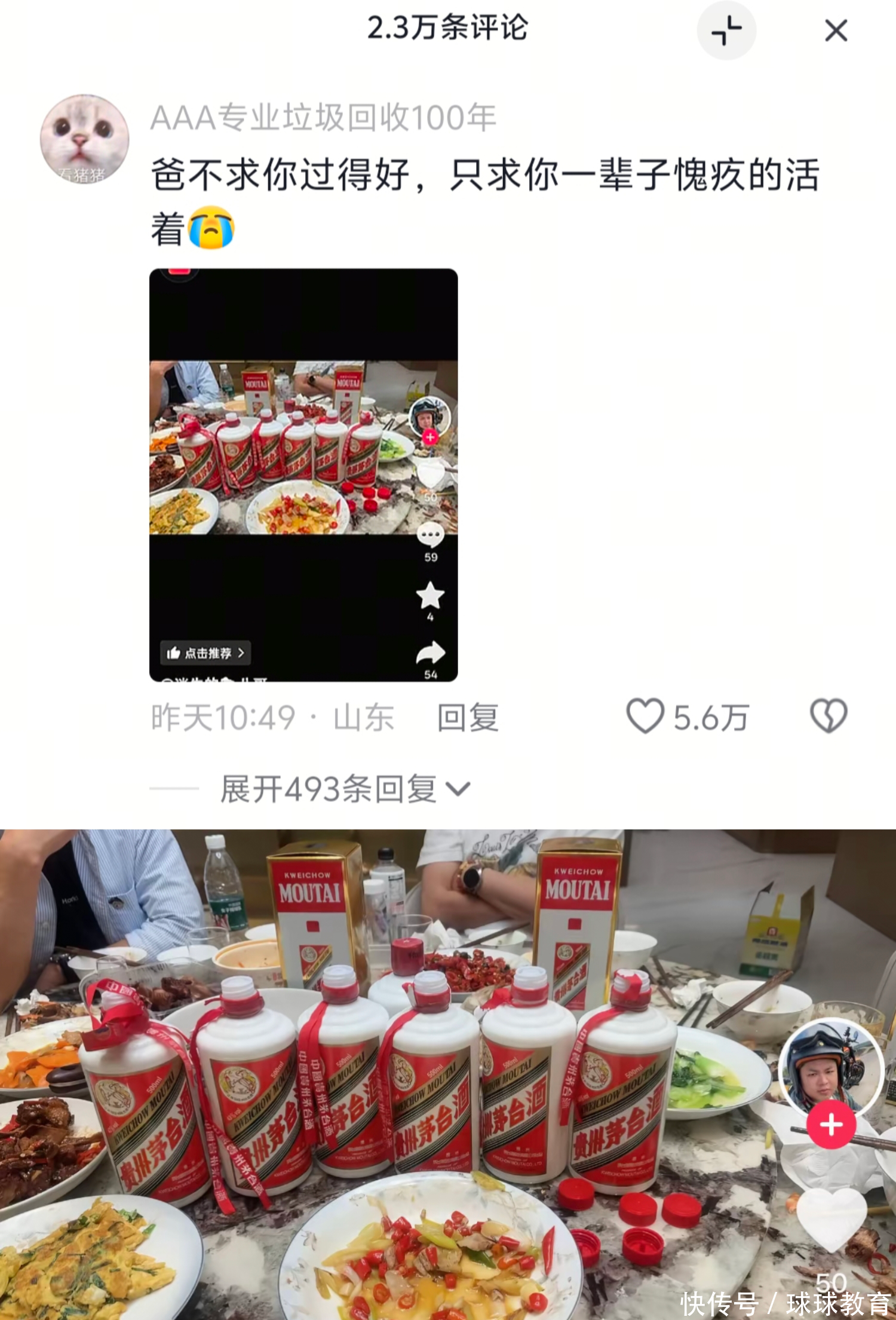Expand 展开493条回复
Viewport: 896px width, 1320px height.
[345, 789]
